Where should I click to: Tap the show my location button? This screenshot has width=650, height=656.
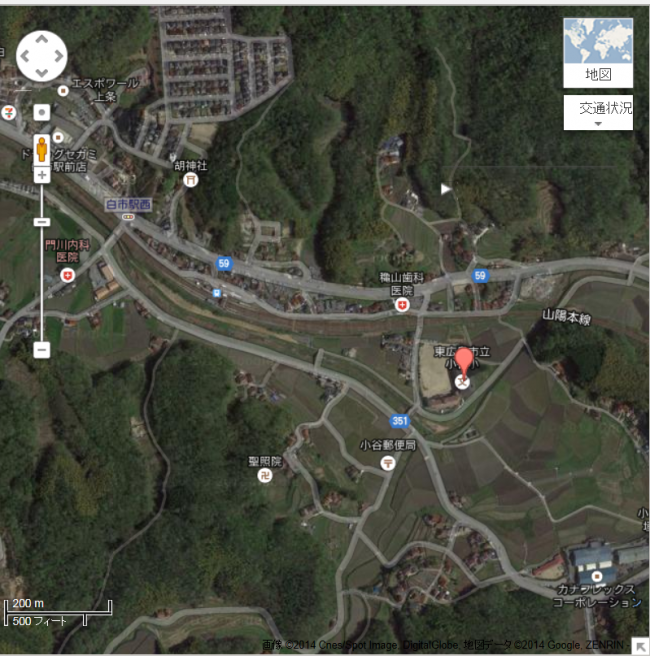(41, 112)
